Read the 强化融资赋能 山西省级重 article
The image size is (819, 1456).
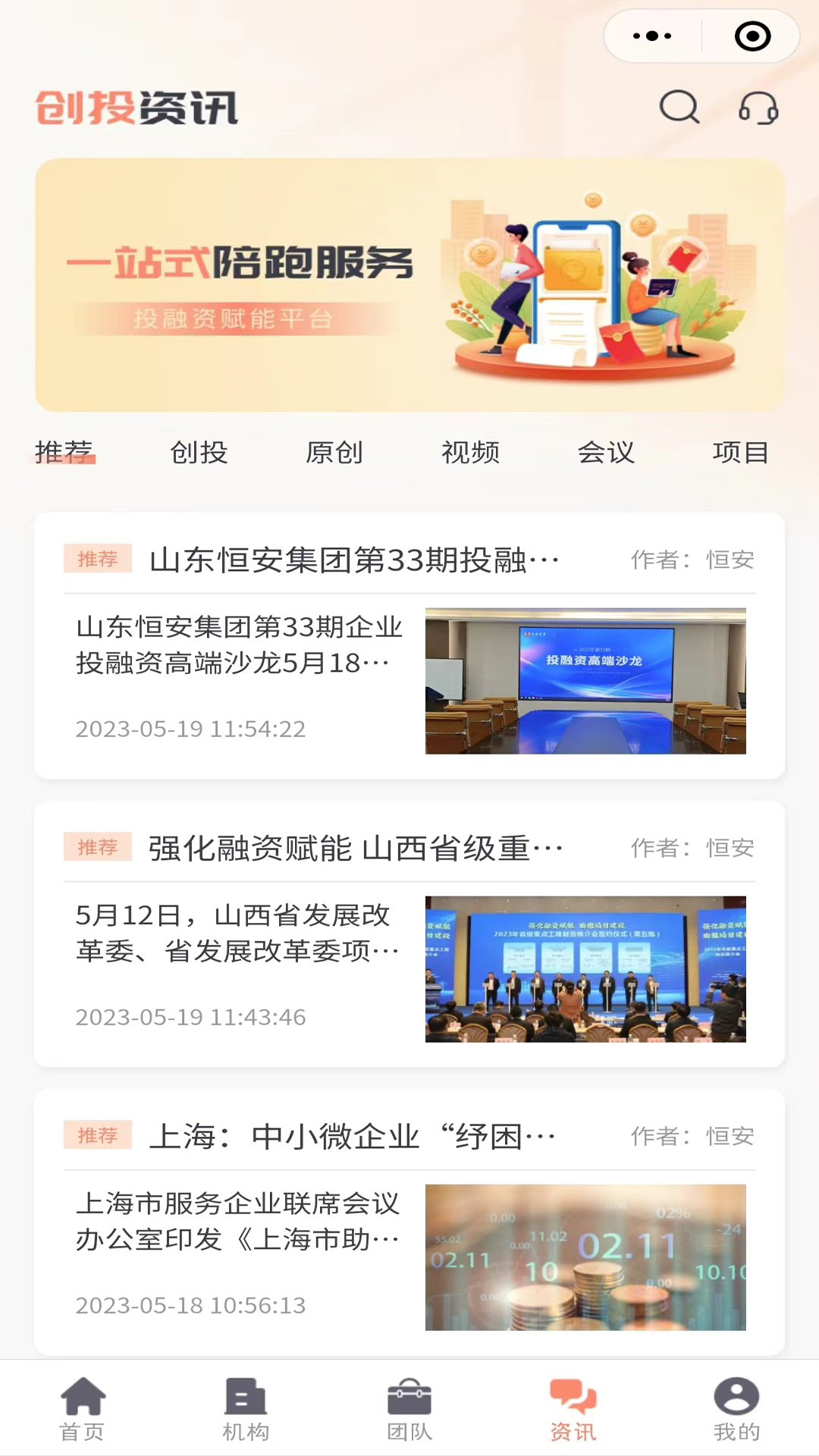point(409,934)
